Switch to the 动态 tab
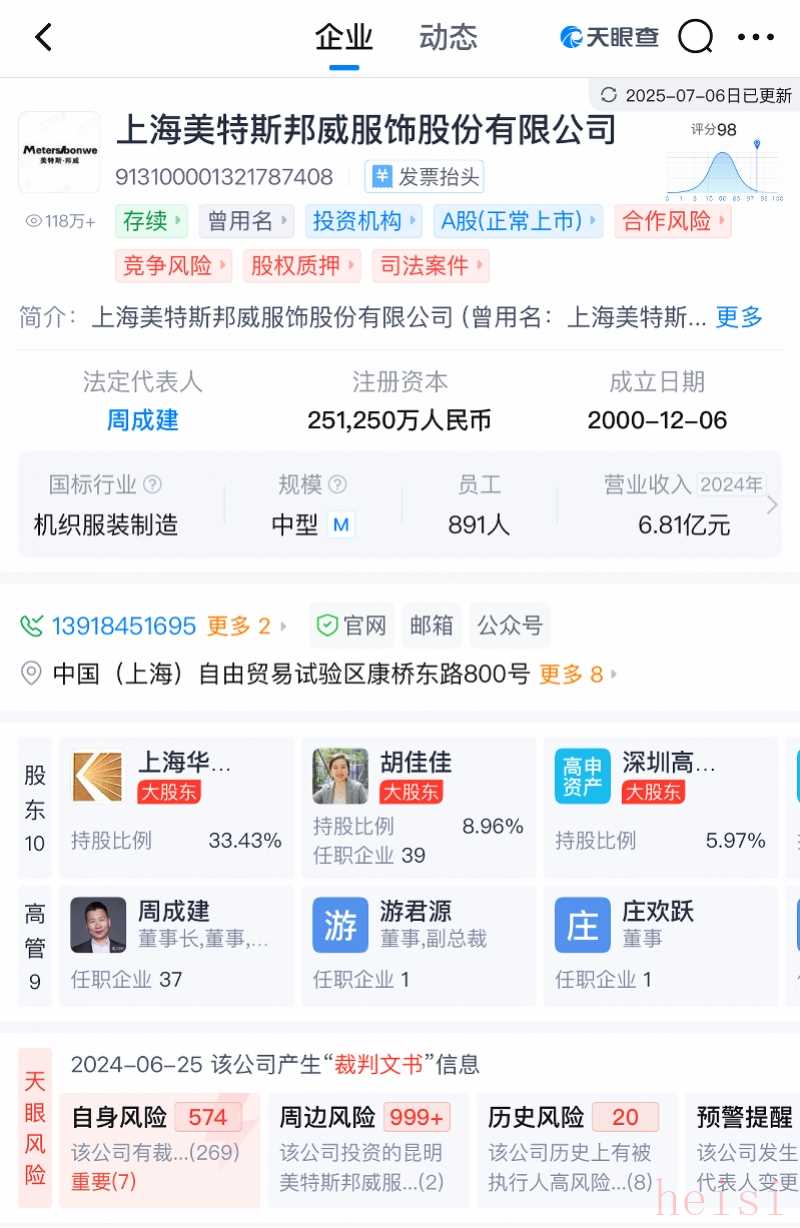 tap(448, 38)
